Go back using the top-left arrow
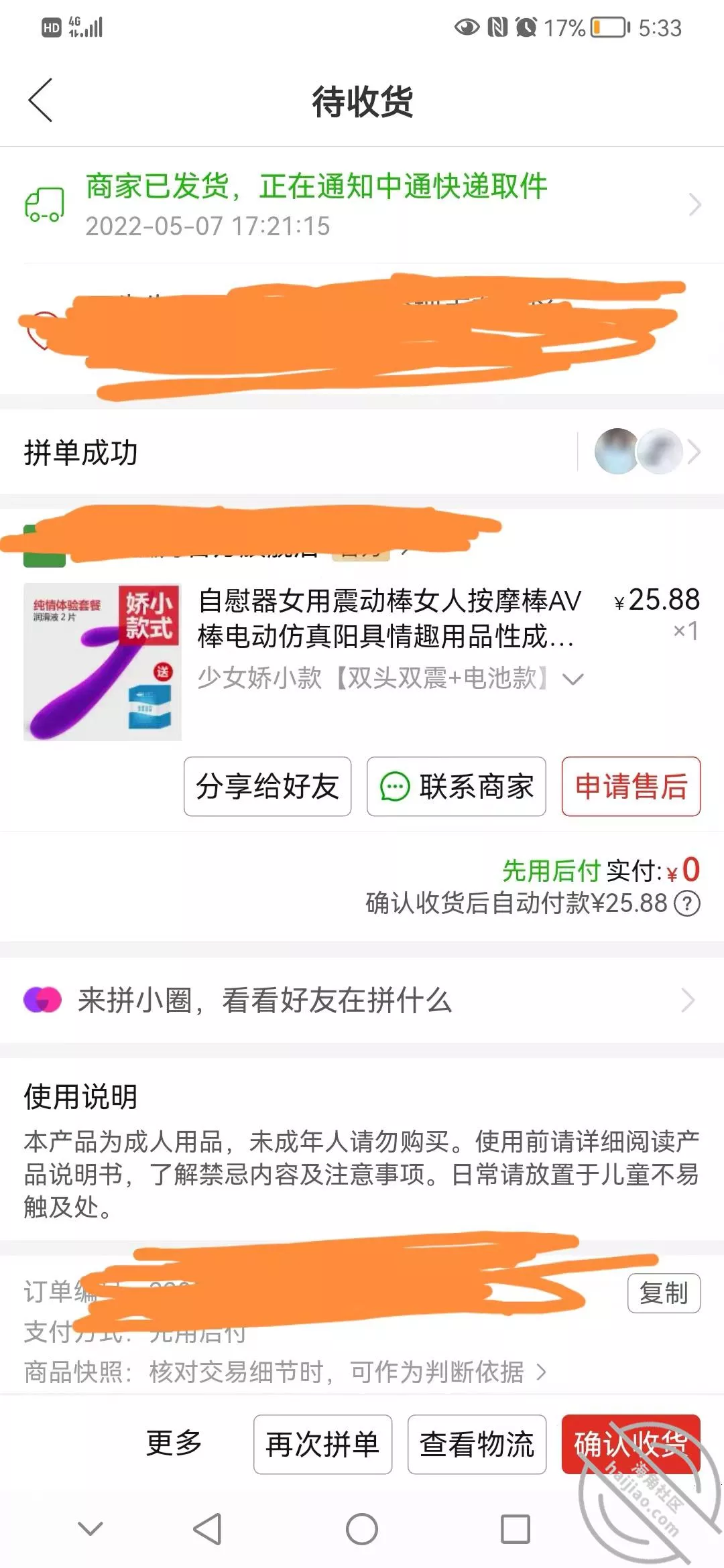Viewport: 724px width, 1568px height. click(x=40, y=101)
